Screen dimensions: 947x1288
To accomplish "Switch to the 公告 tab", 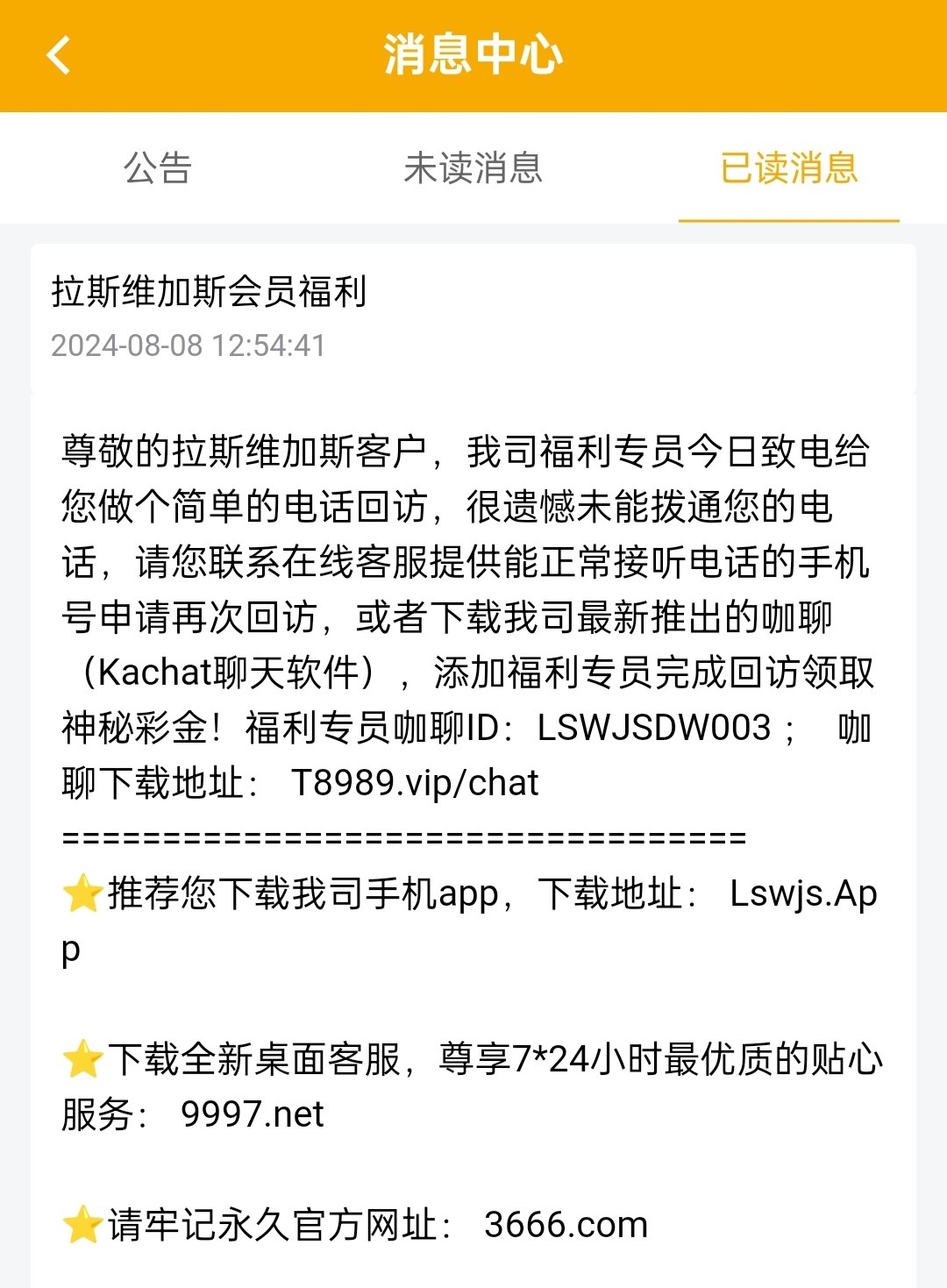I will (158, 167).
